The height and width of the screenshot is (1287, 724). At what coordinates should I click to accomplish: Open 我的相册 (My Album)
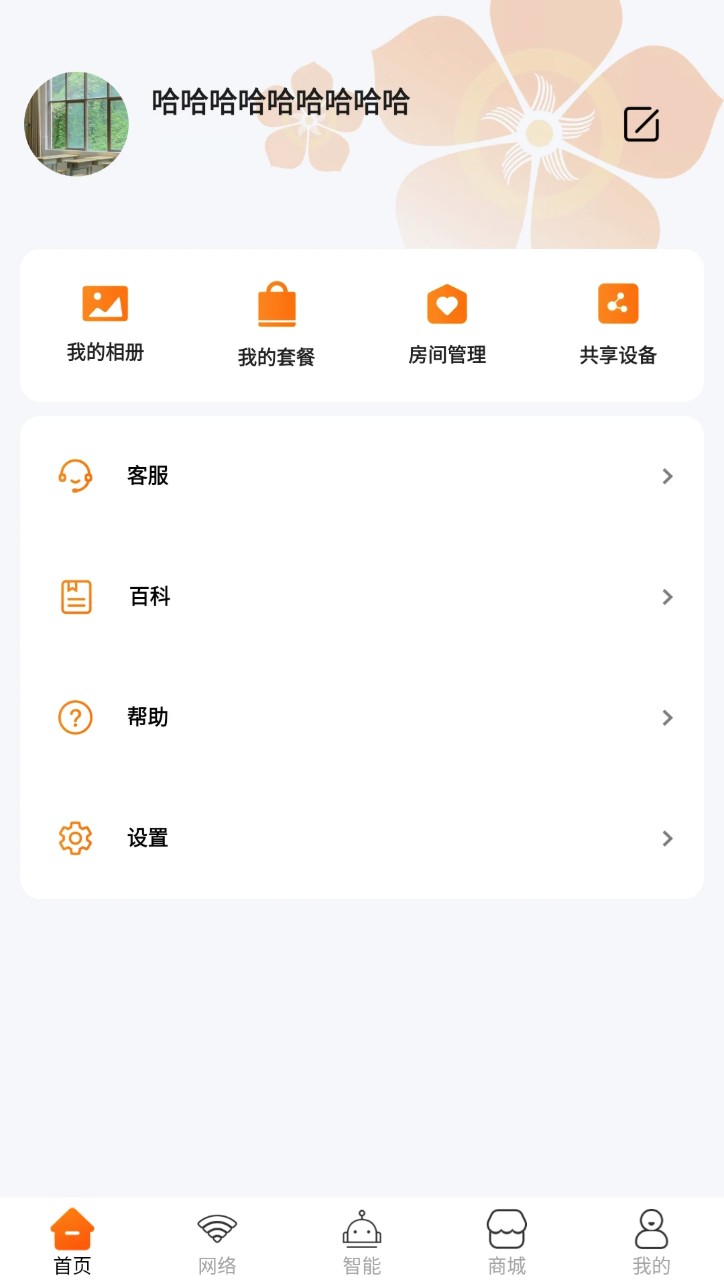pyautogui.click(x=104, y=318)
